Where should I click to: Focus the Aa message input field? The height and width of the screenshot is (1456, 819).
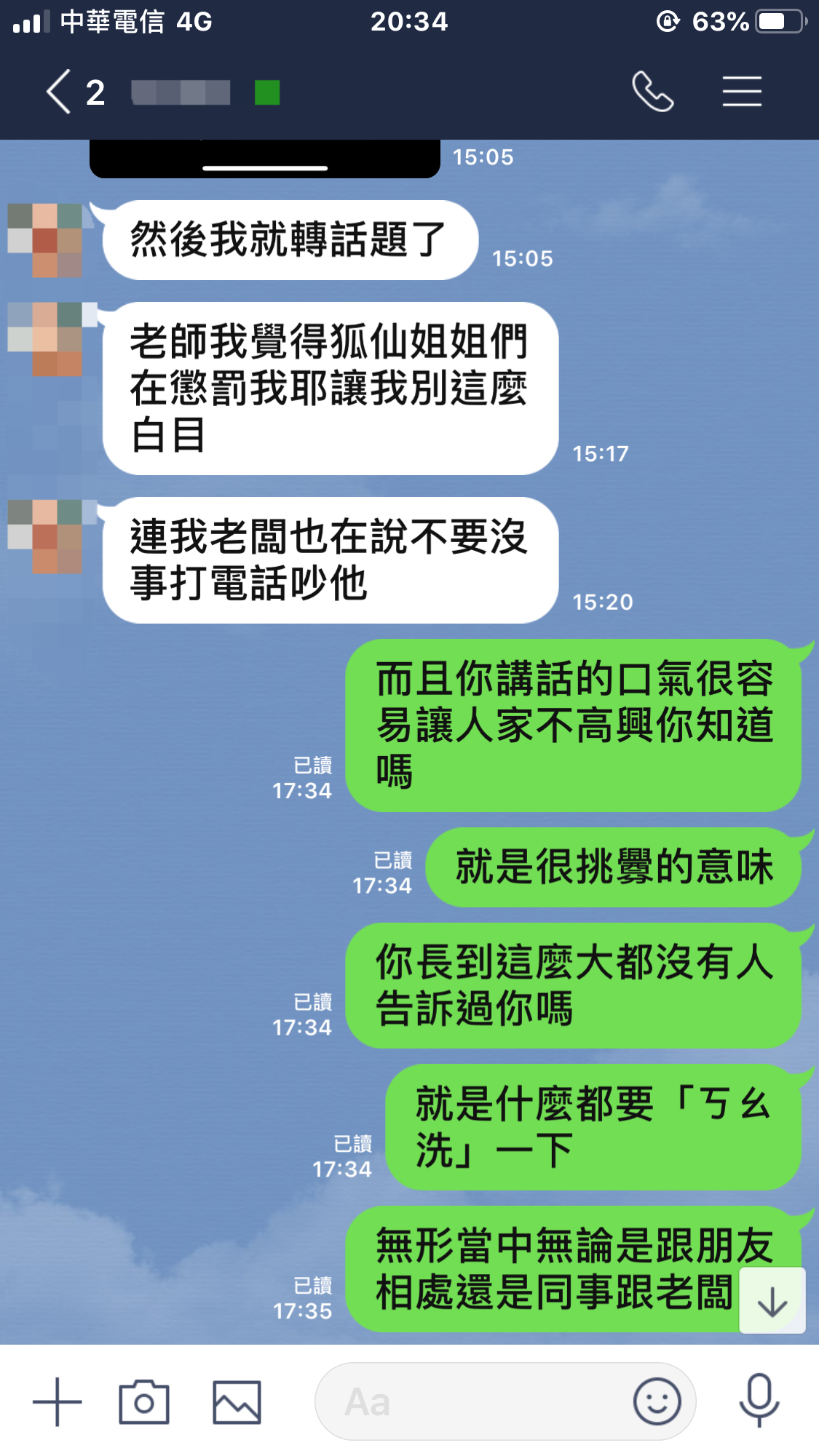(473, 1401)
